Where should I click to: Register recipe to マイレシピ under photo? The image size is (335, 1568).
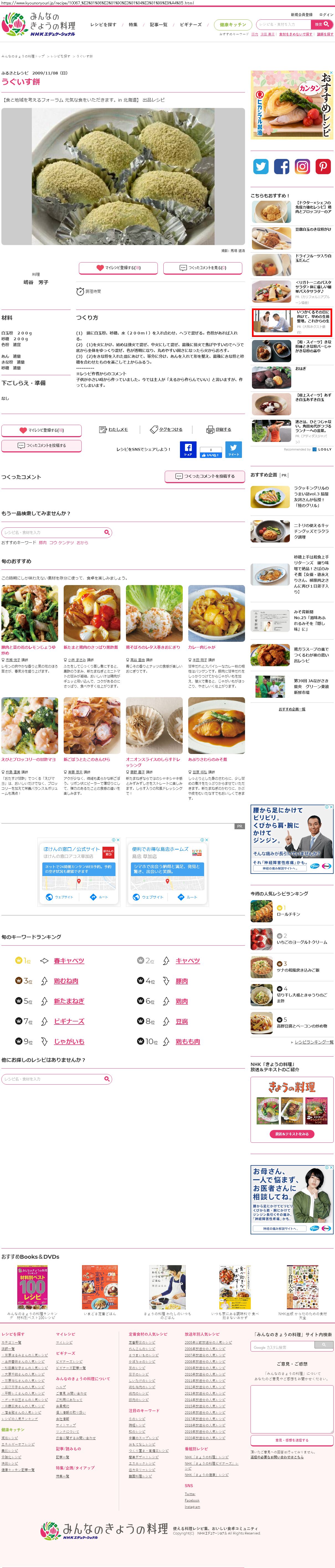point(118,268)
